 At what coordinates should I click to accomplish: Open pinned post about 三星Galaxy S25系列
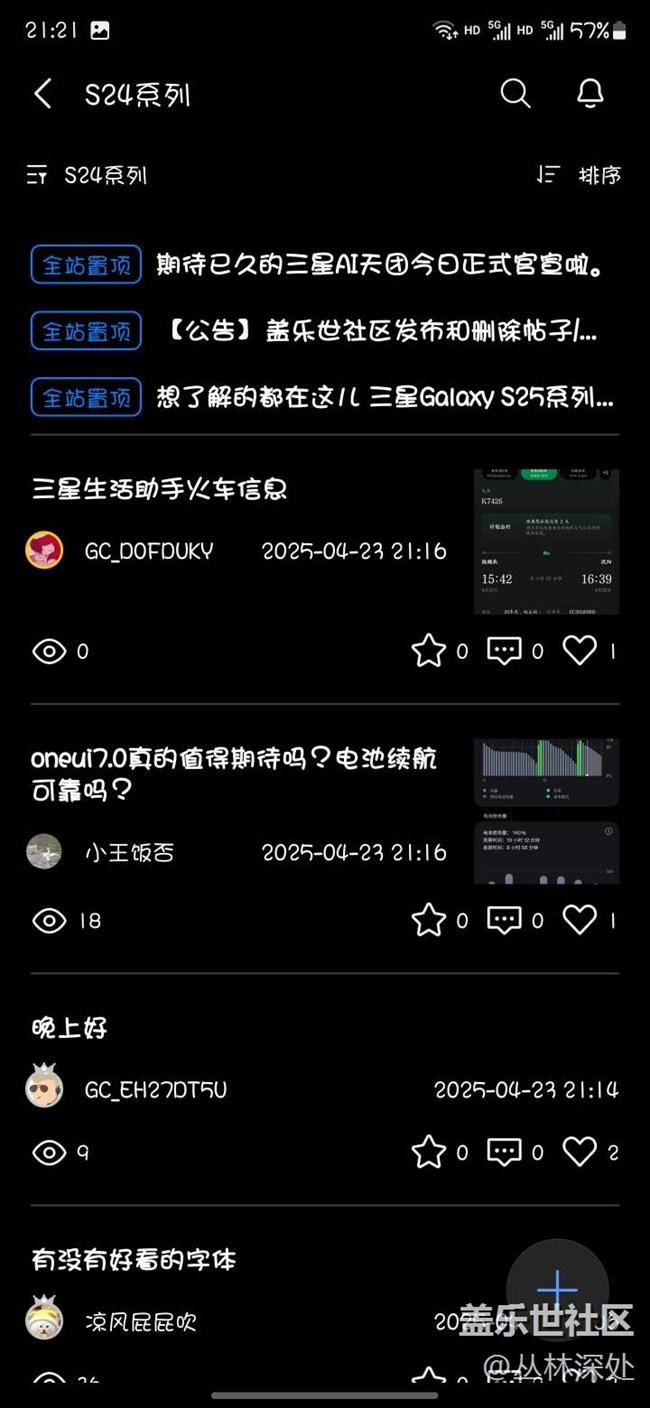coord(384,397)
